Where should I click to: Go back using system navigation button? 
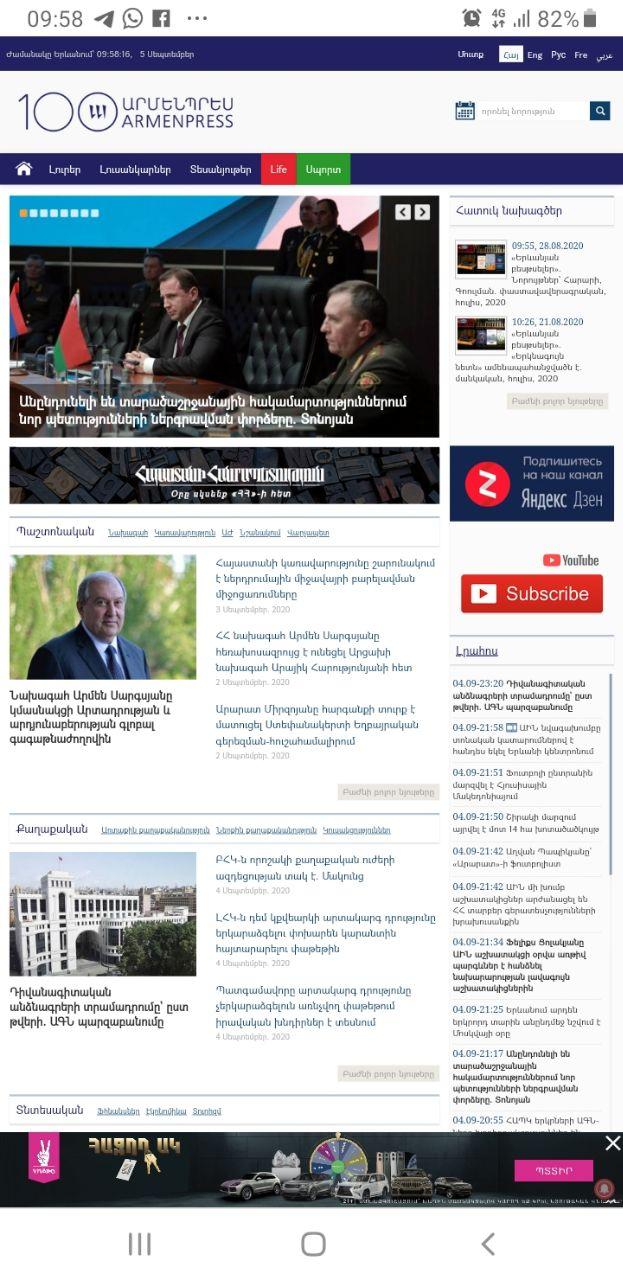tap(487, 1244)
